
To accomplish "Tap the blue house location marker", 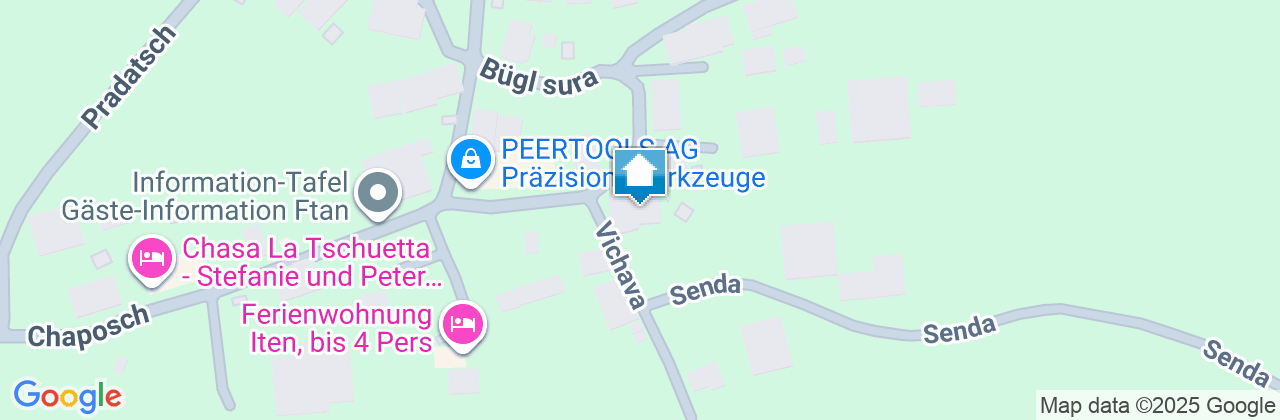I will [640, 173].
